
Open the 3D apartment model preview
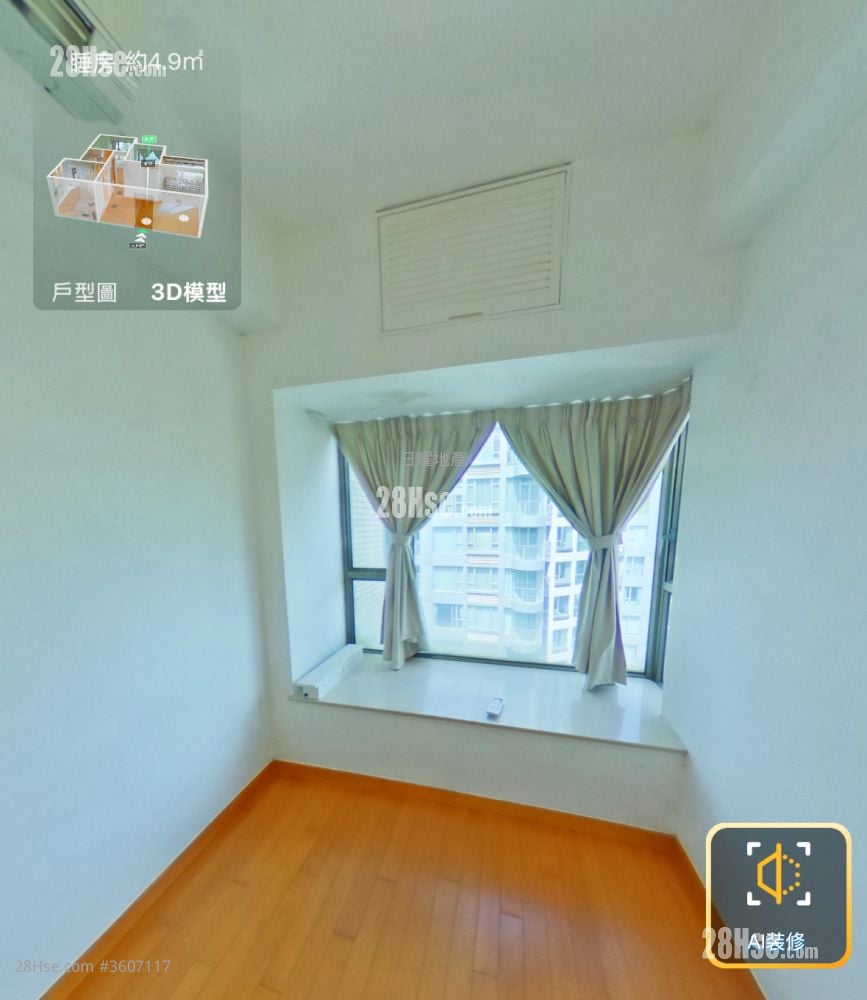(x=127, y=188)
